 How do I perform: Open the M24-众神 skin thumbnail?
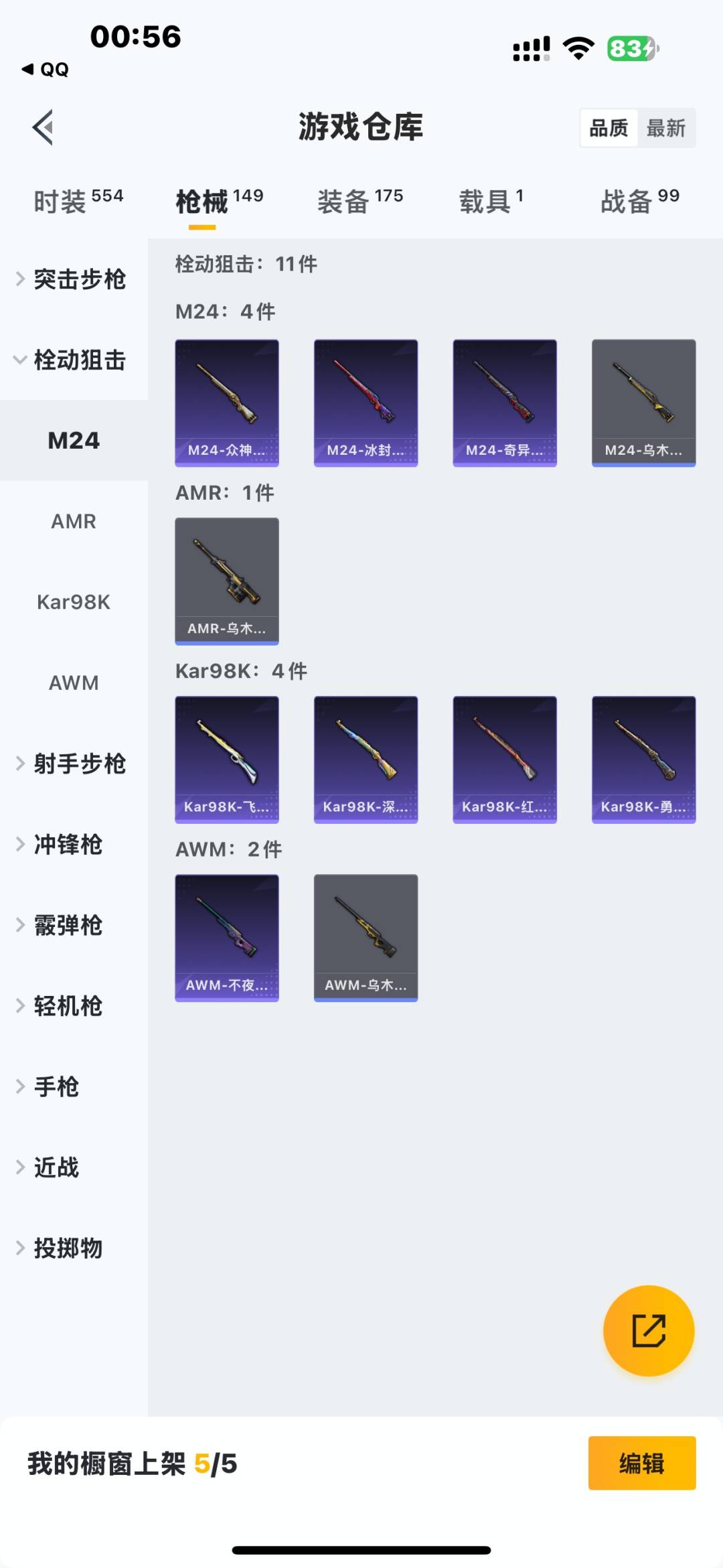coord(226,402)
